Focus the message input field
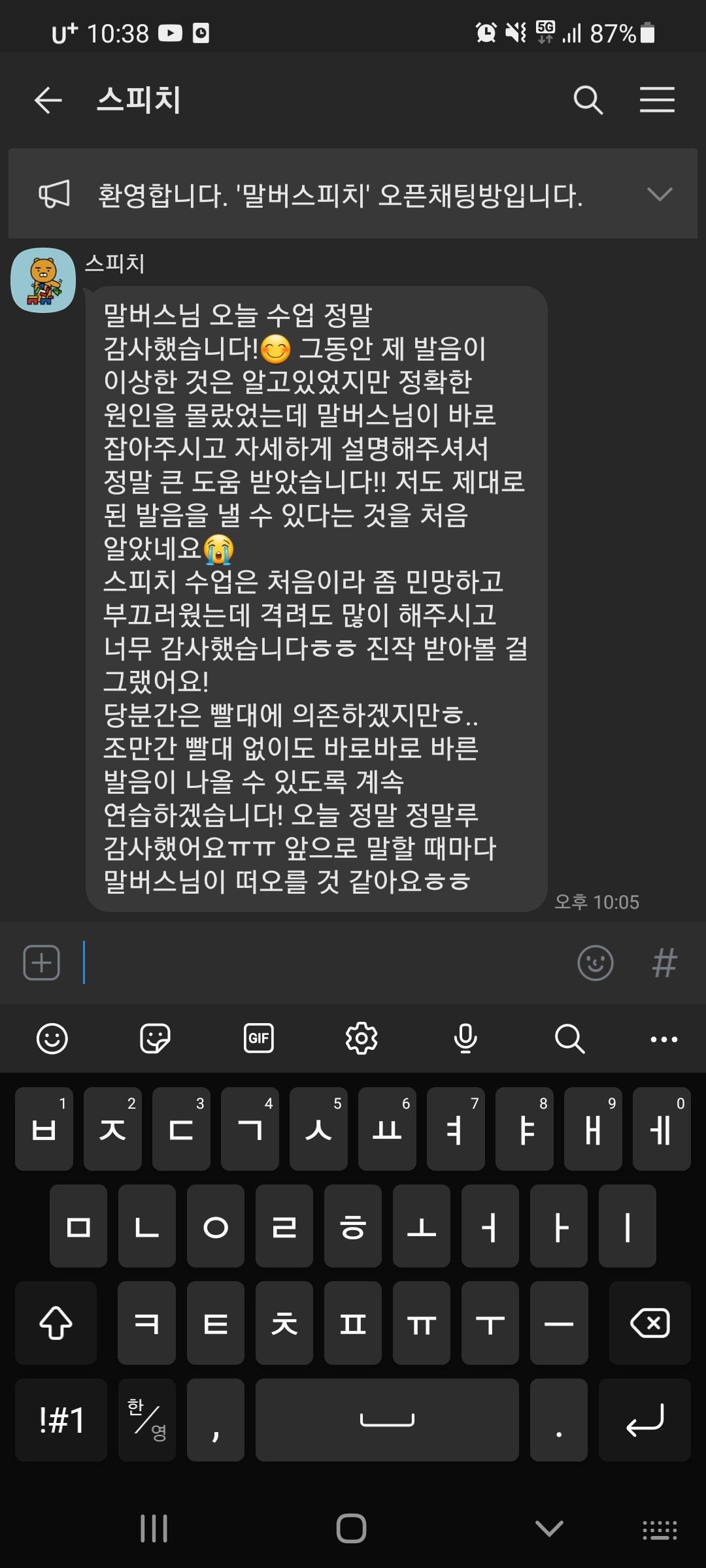The image size is (706, 1568). (x=320, y=962)
